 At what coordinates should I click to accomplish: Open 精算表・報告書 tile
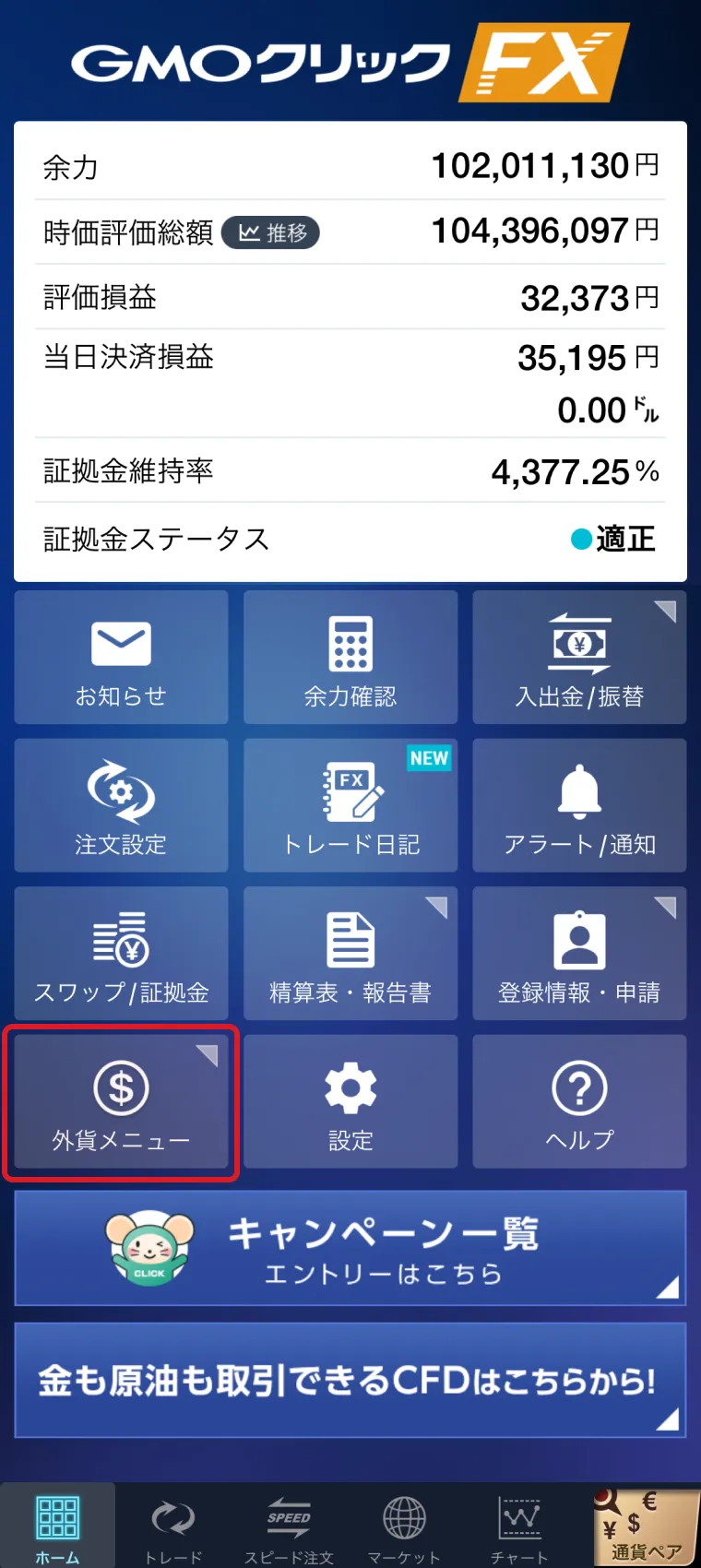pos(350,954)
